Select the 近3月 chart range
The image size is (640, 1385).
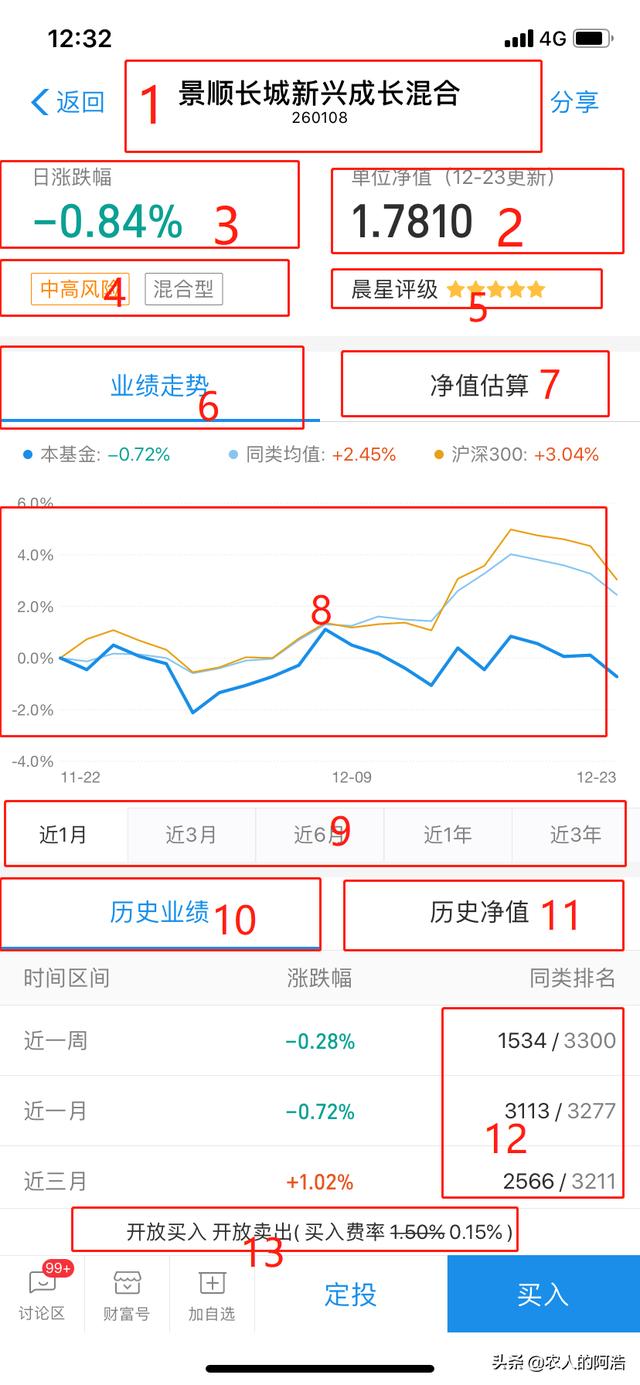(x=191, y=834)
